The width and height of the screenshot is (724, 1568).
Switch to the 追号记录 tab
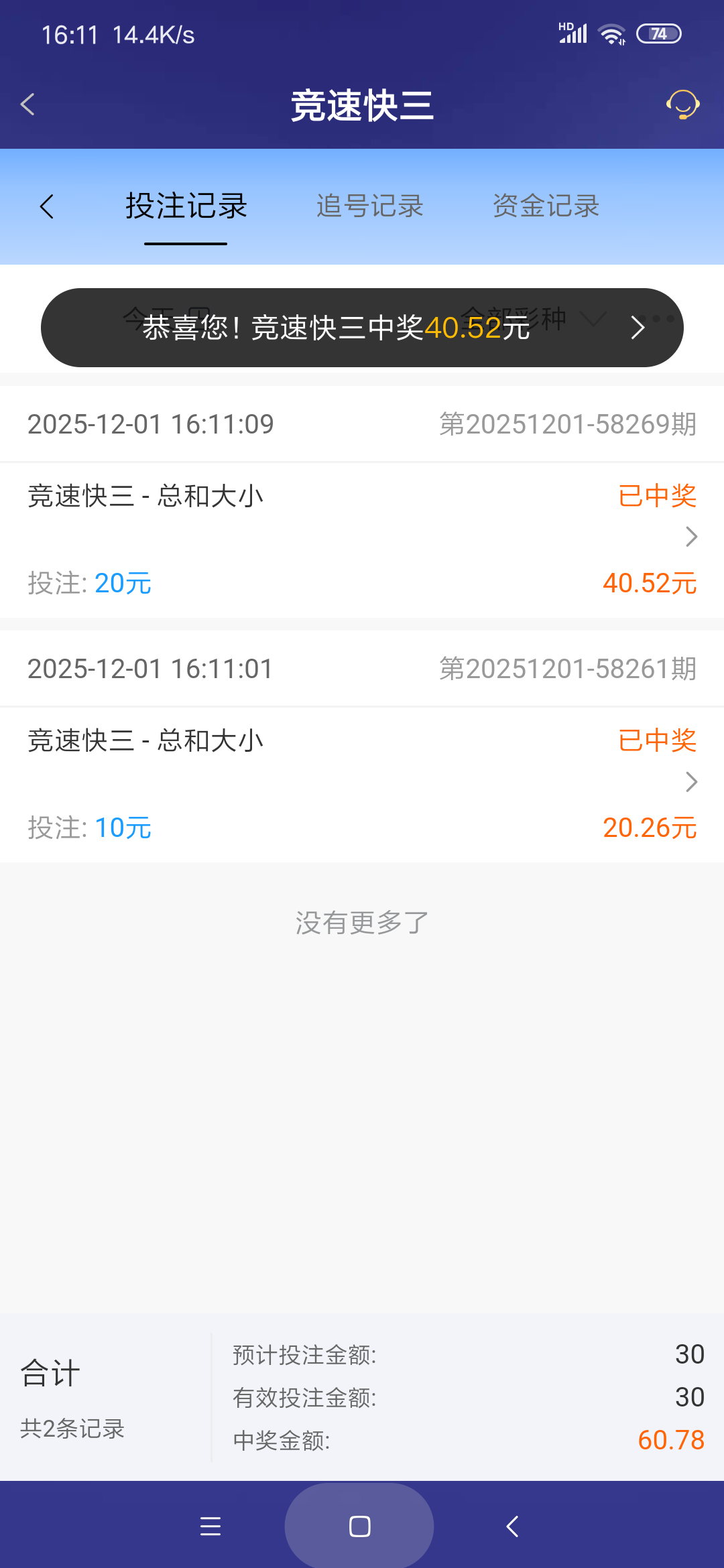click(x=369, y=206)
